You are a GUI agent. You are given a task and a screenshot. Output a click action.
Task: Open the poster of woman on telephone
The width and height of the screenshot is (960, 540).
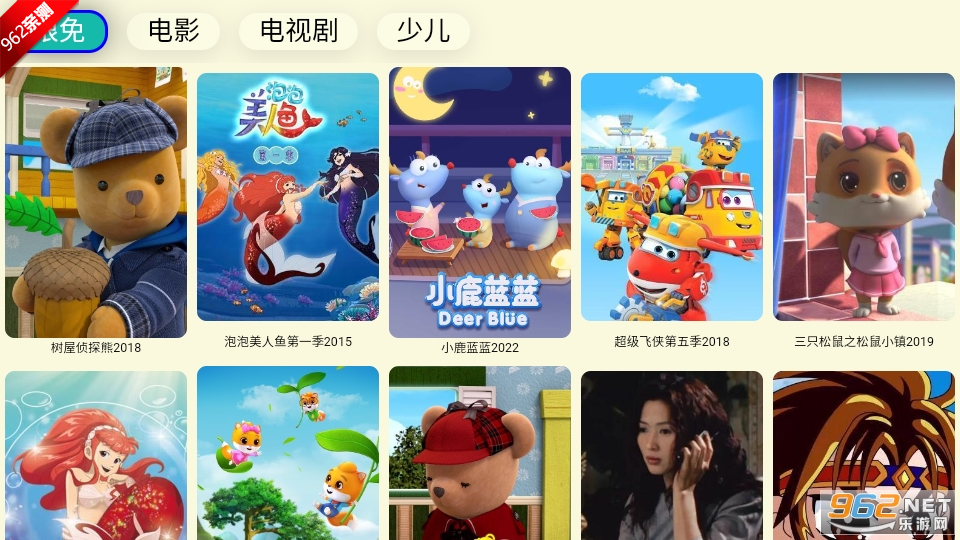point(672,455)
